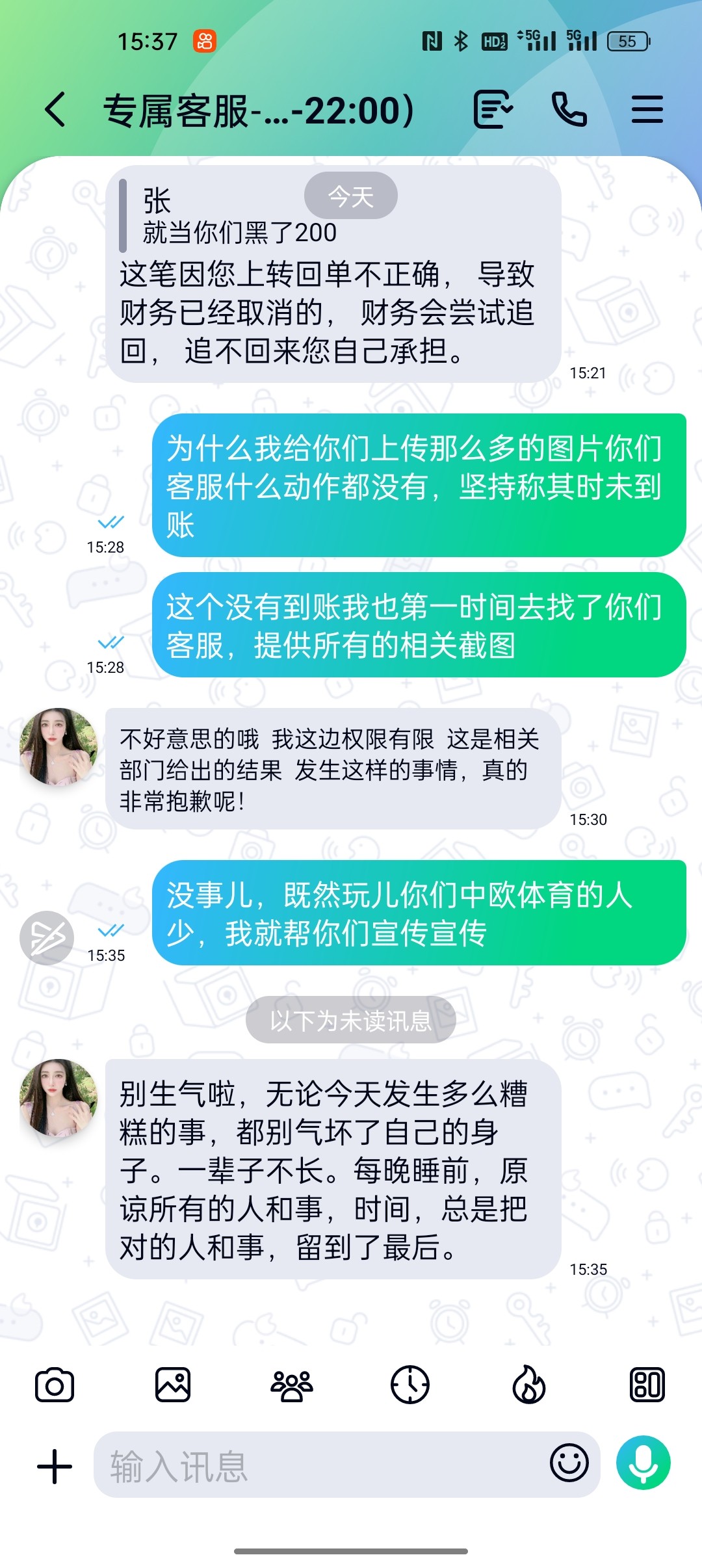Open the hamburger menu in top bar
Image resolution: width=702 pixels, height=1568 pixels.
647,109
